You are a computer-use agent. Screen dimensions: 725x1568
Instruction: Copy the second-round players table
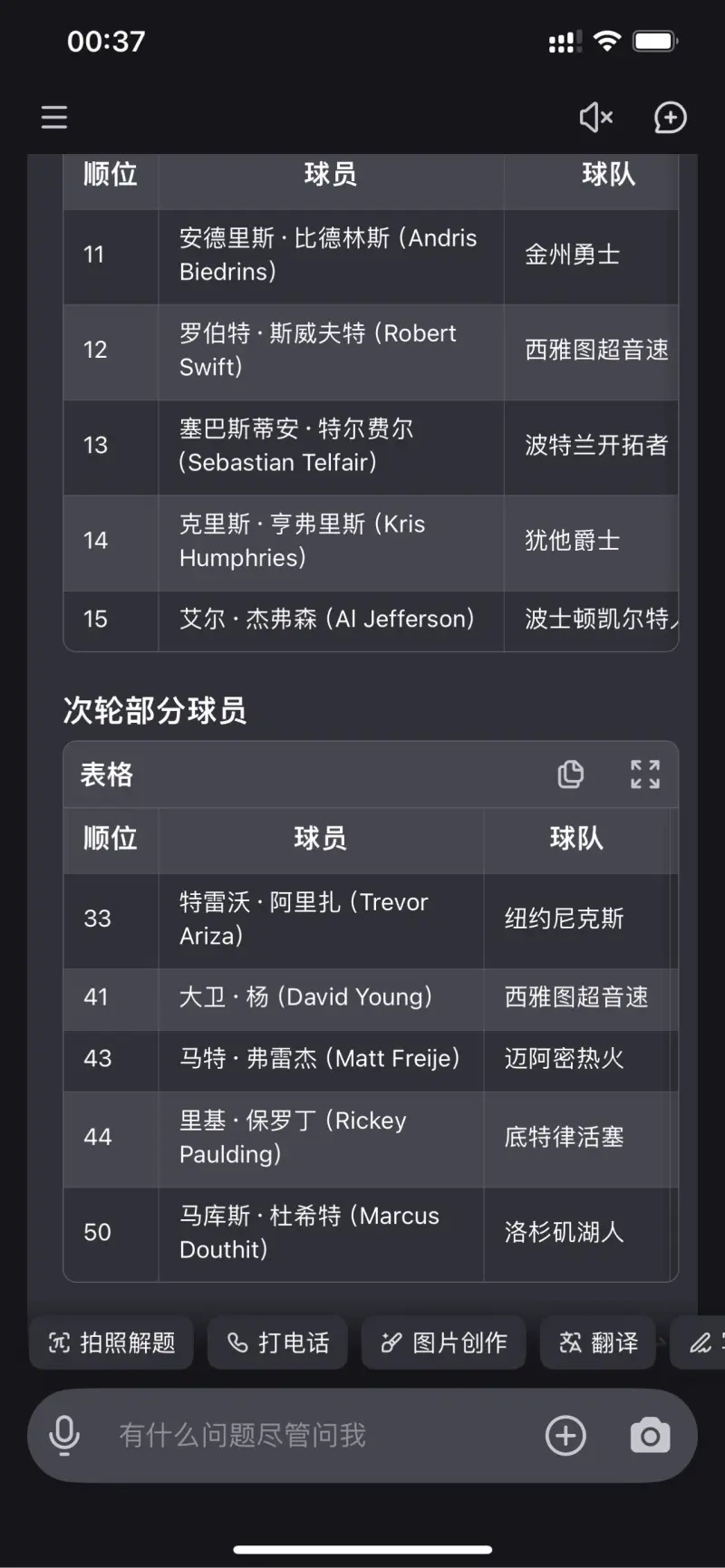[570, 774]
